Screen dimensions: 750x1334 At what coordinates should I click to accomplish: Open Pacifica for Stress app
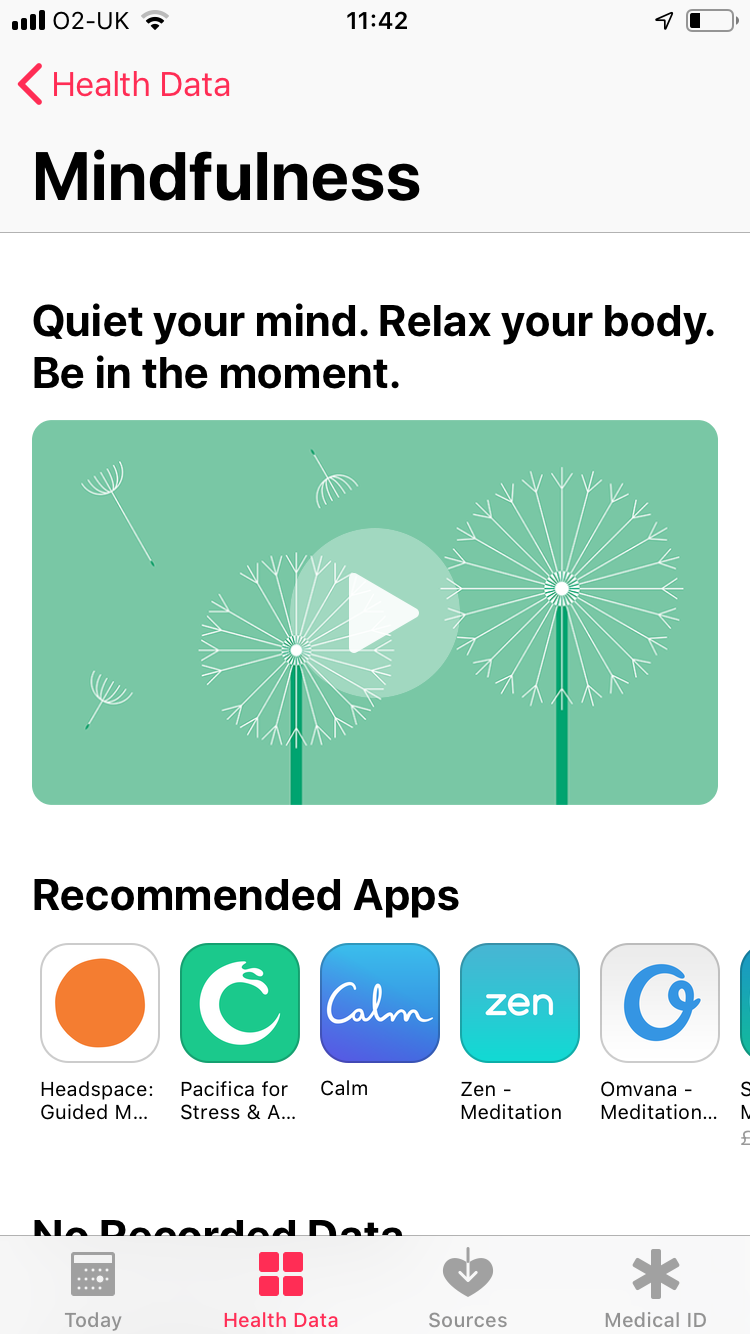coord(240,1003)
